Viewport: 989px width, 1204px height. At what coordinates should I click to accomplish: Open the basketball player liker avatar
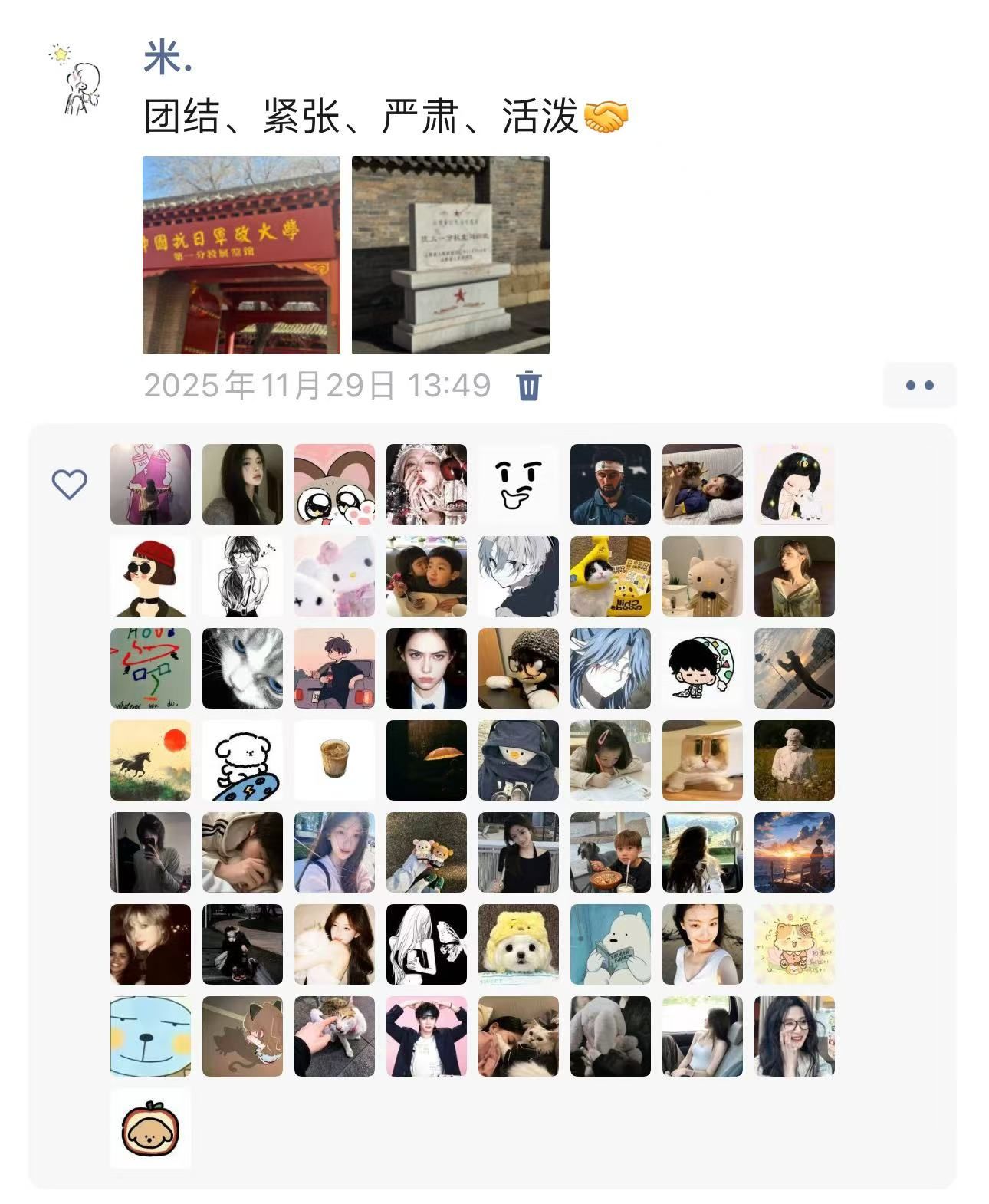click(x=610, y=484)
